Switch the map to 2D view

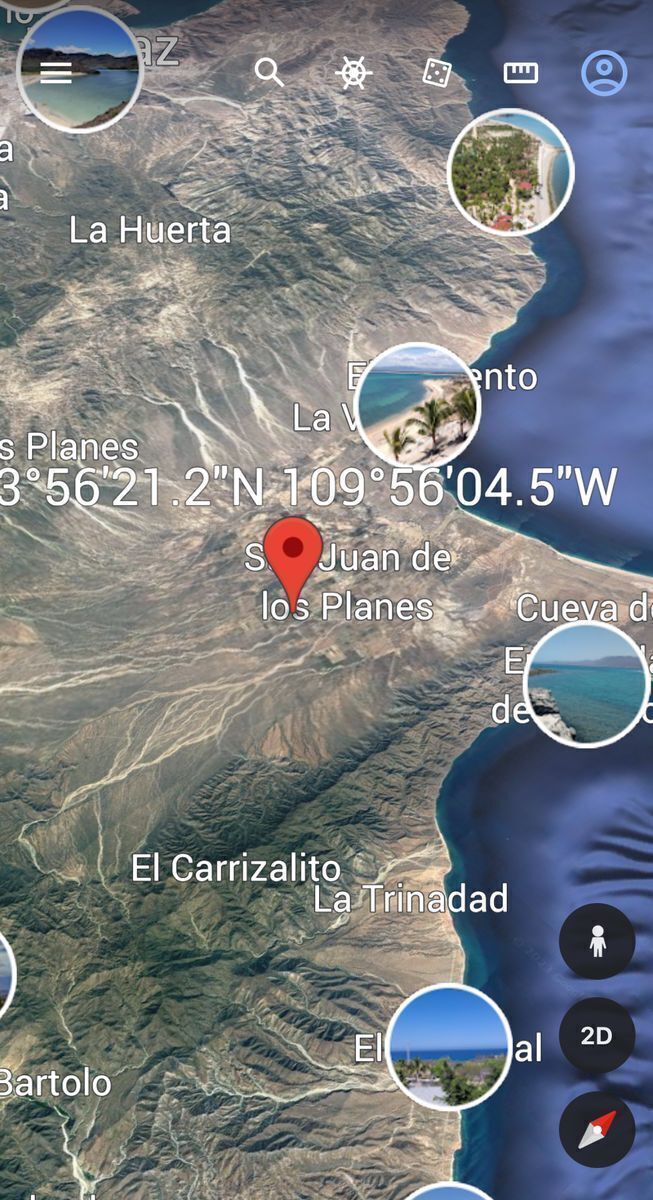[x=597, y=1035]
